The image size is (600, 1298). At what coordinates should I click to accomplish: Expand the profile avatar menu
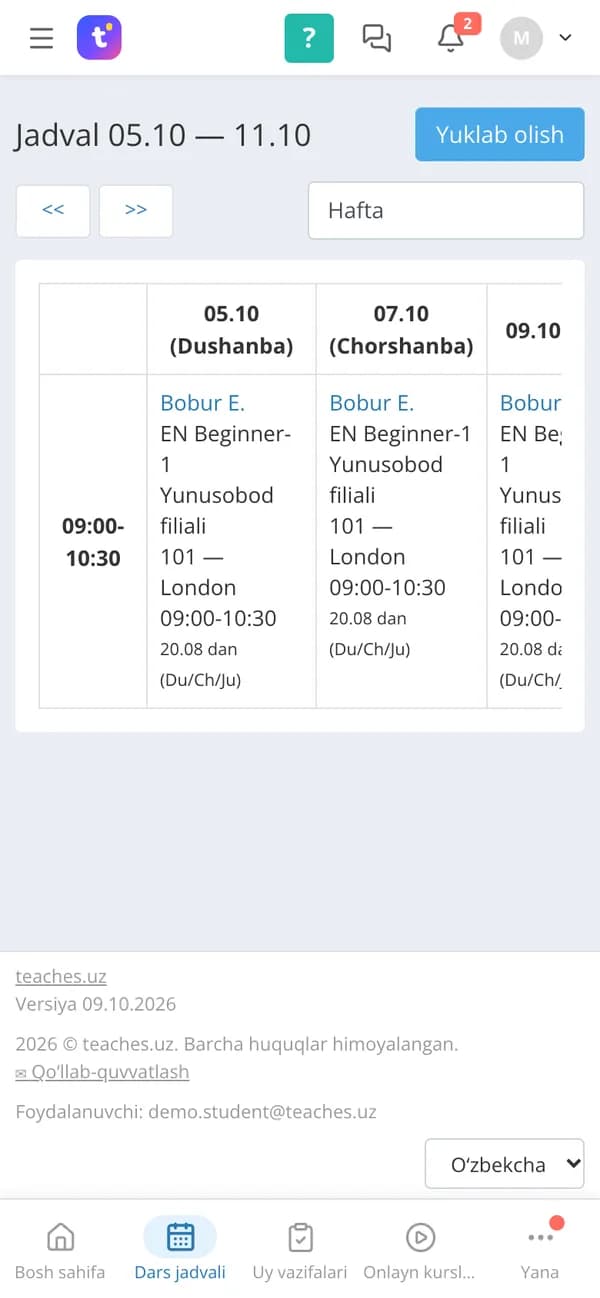[537, 38]
